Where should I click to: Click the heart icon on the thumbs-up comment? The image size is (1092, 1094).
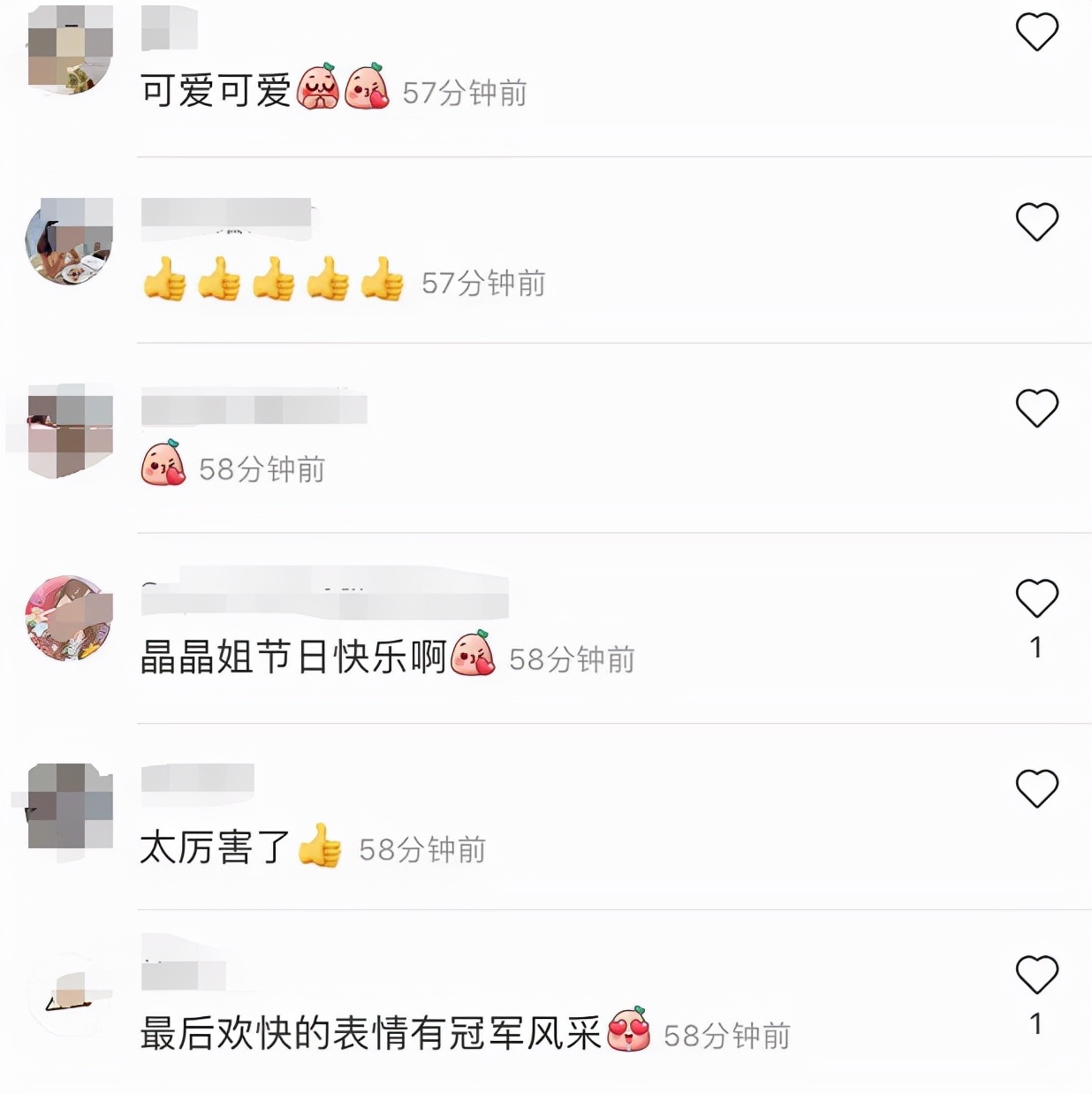(x=1037, y=220)
